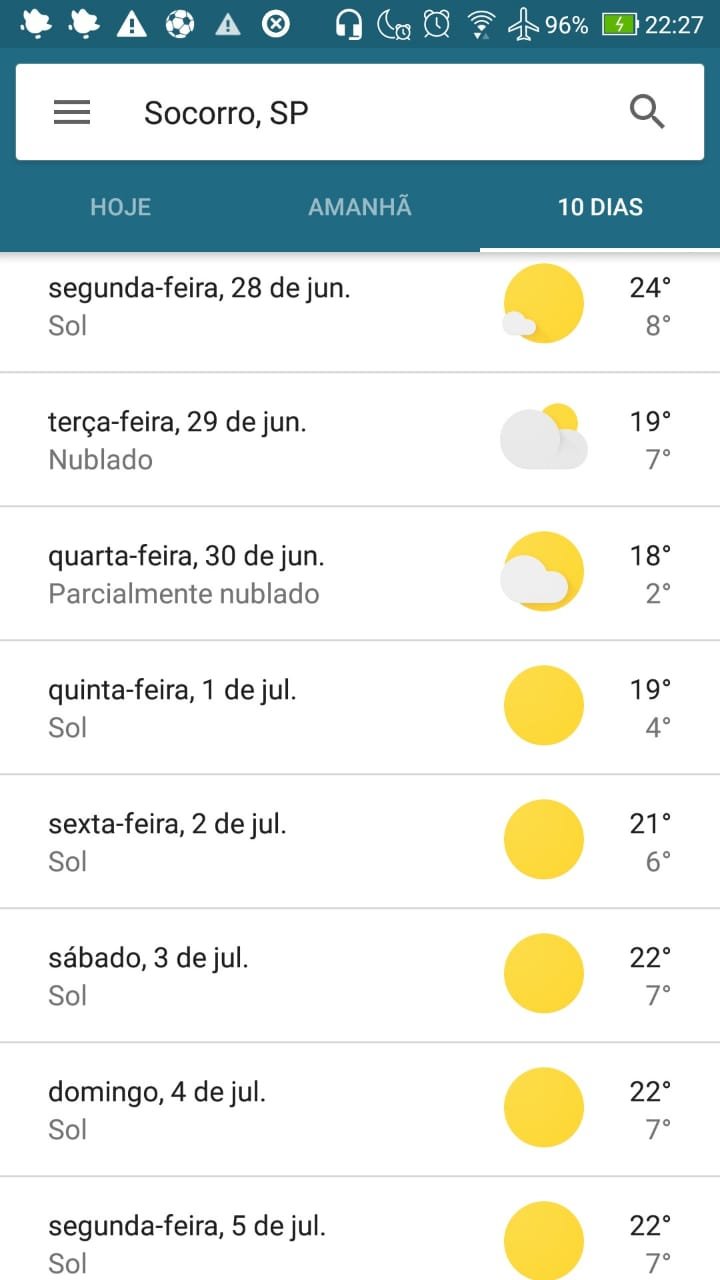Select the 10 DIAS tab
Image resolution: width=720 pixels, height=1280 pixels.
point(600,207)
